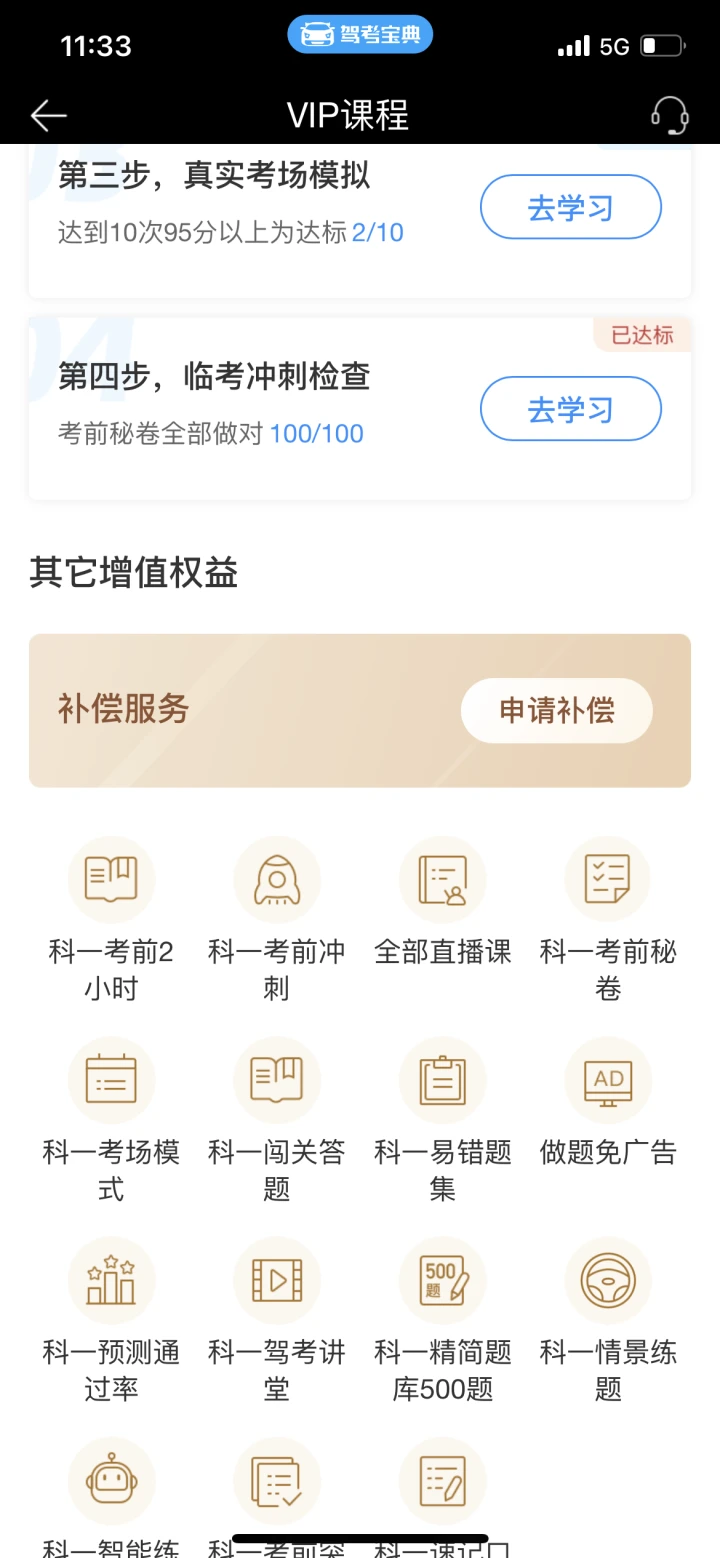Open 科一考前2小时
The width and height of the screenshot is (720, 1558).
coord(111,881)
